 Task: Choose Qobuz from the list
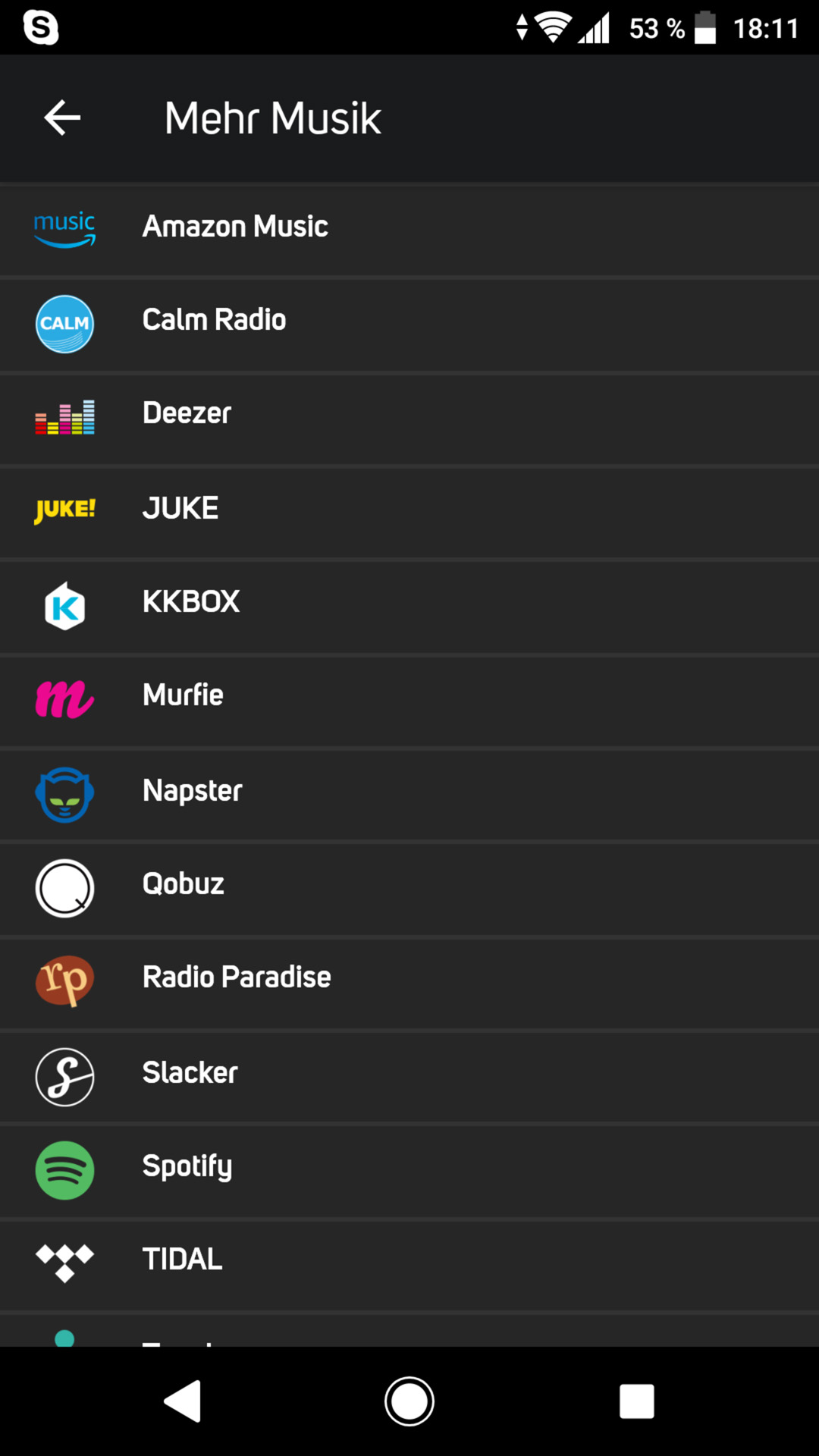[409, 888]
